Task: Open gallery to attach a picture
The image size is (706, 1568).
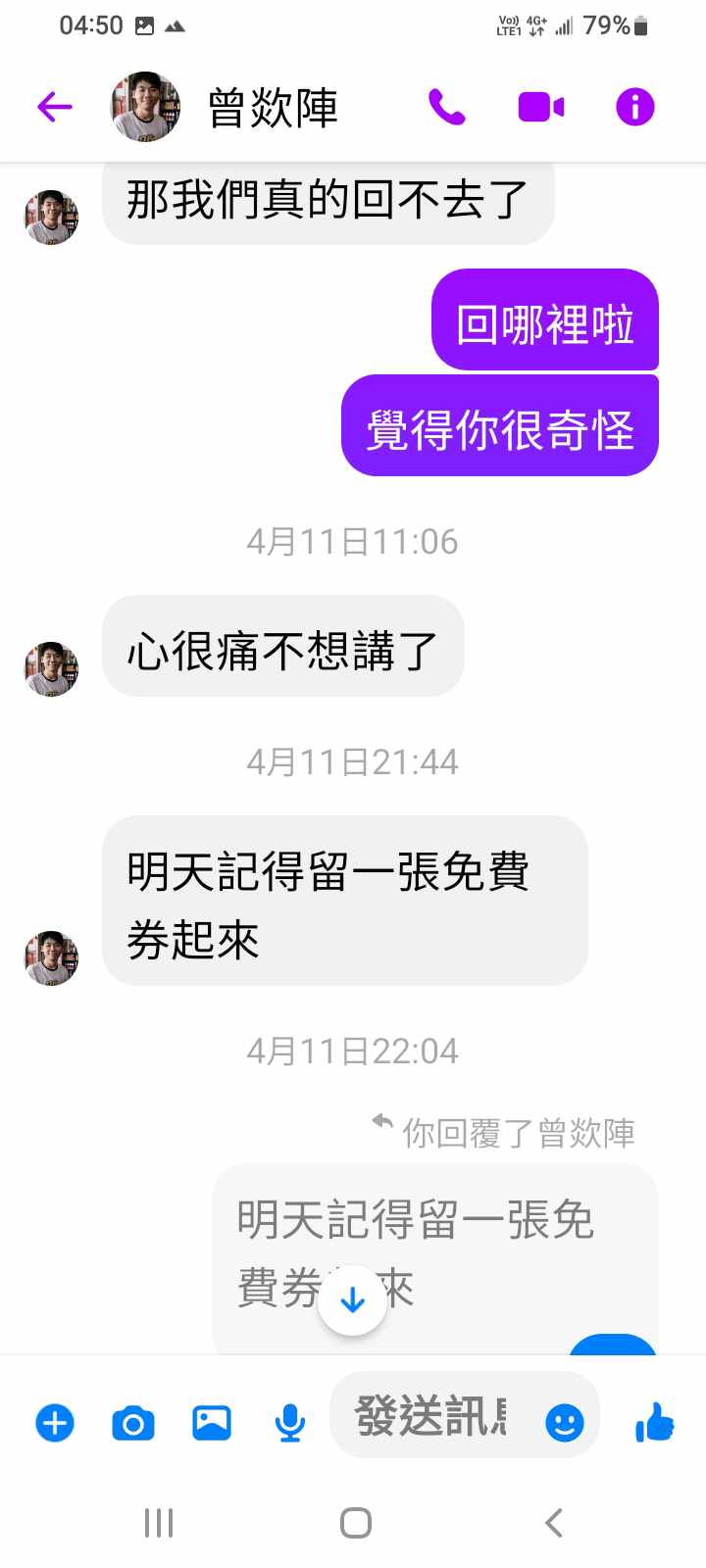Action: click(x=211, y=1422)
